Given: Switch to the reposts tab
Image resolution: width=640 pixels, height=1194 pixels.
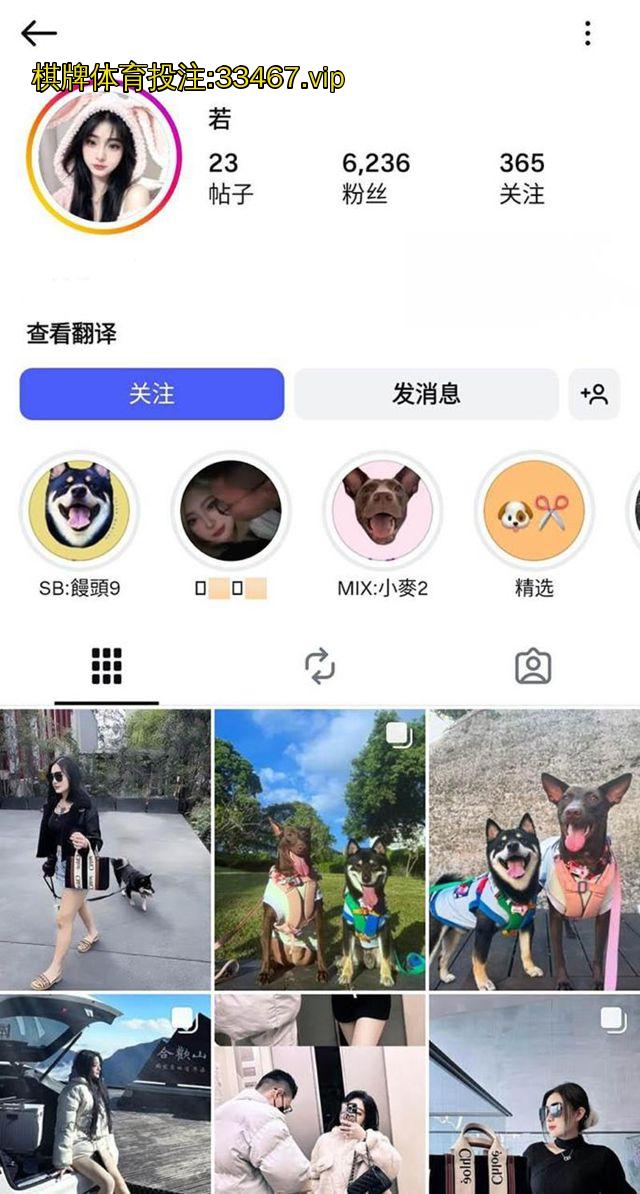Looking at the screenshot, I should pyautogui.click(x=320, y=666).
